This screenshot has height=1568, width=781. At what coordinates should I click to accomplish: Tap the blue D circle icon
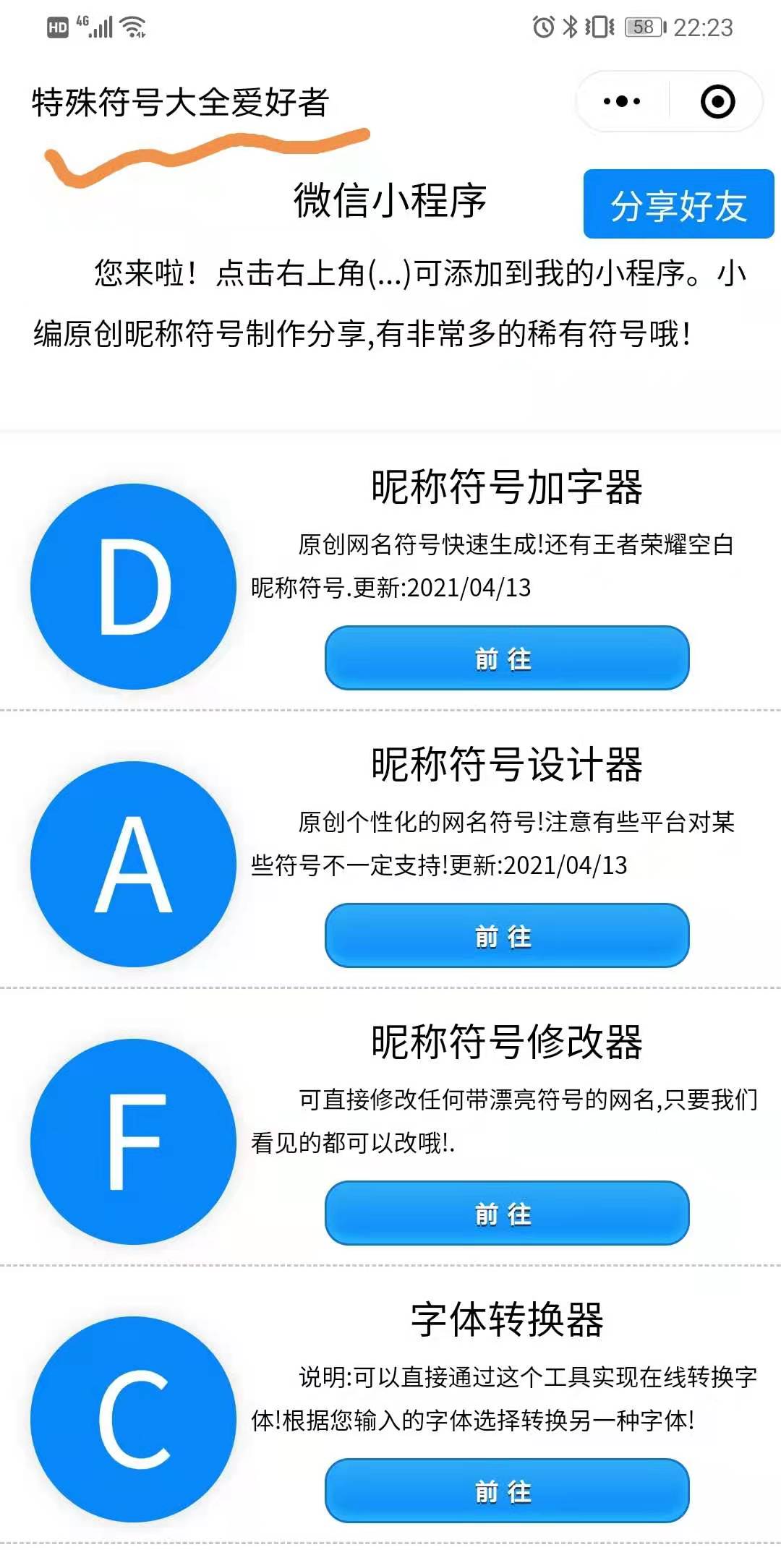click(x=134, y=586)
